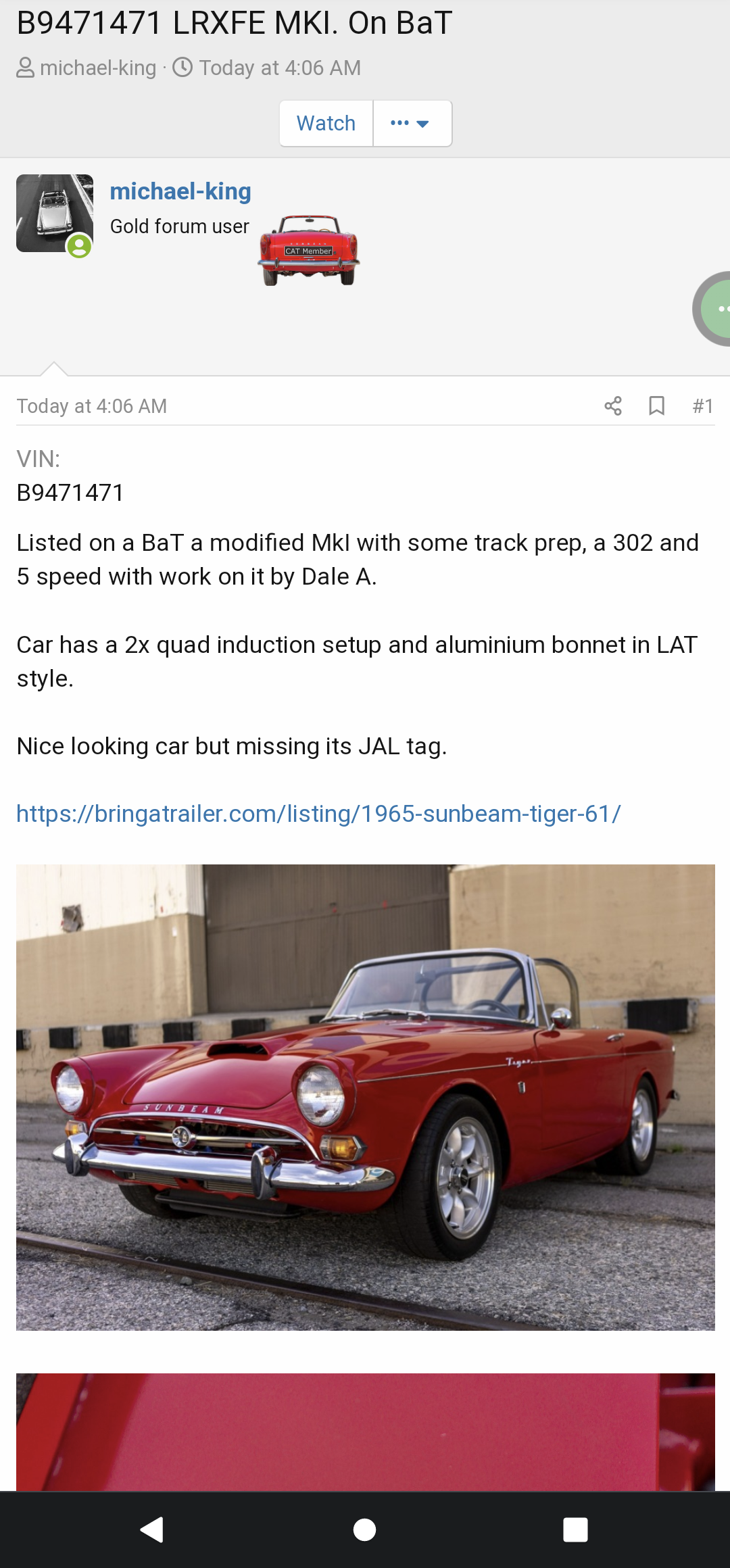The image size is (730, 1568).
Task: Tap the Watch button
Action: coord(326,123)
